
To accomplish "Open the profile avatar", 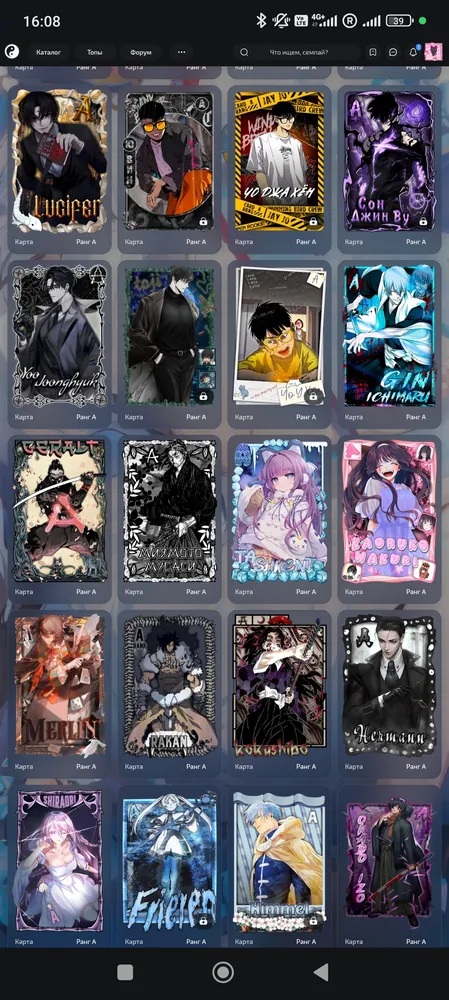I will pyautogui.click(x=434, y=52).
